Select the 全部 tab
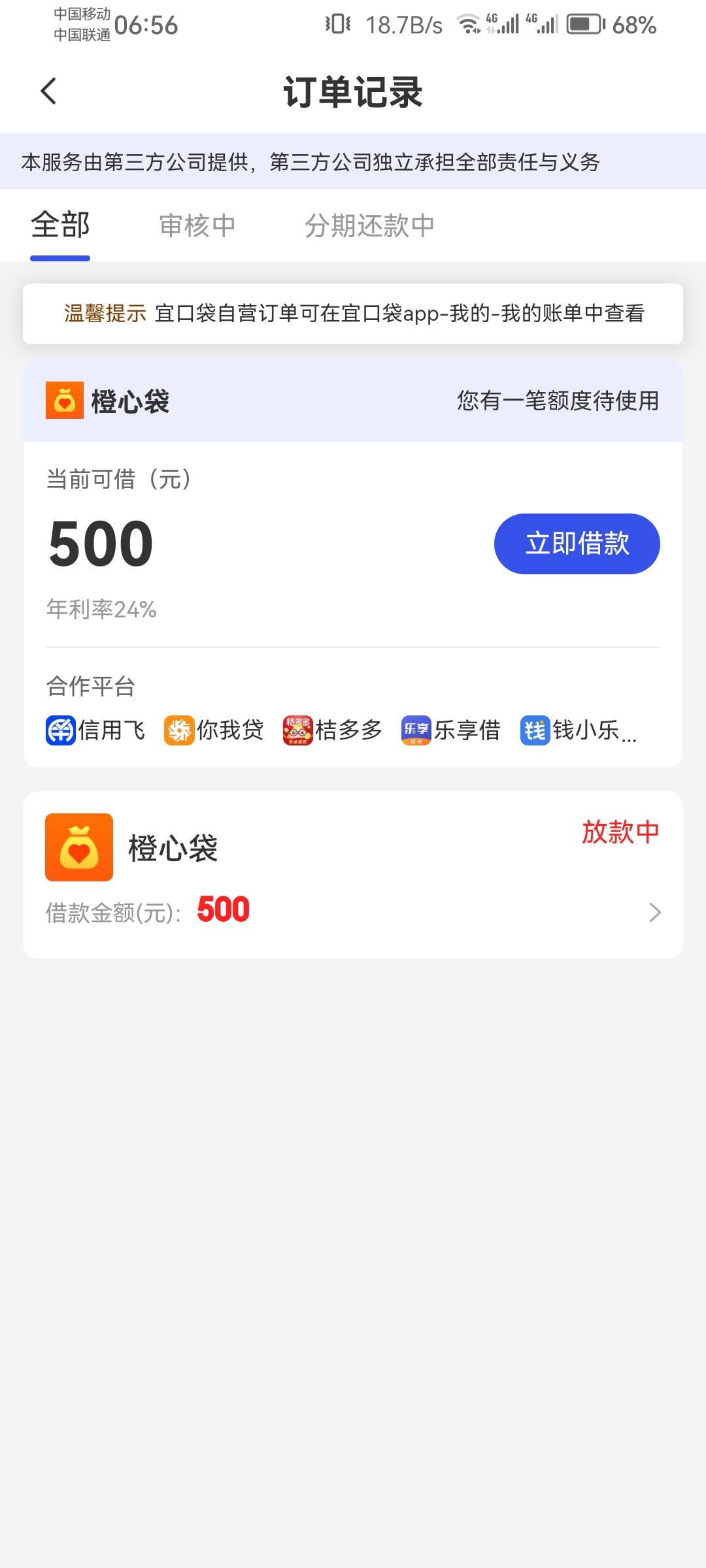 click(x=60, y=225)
